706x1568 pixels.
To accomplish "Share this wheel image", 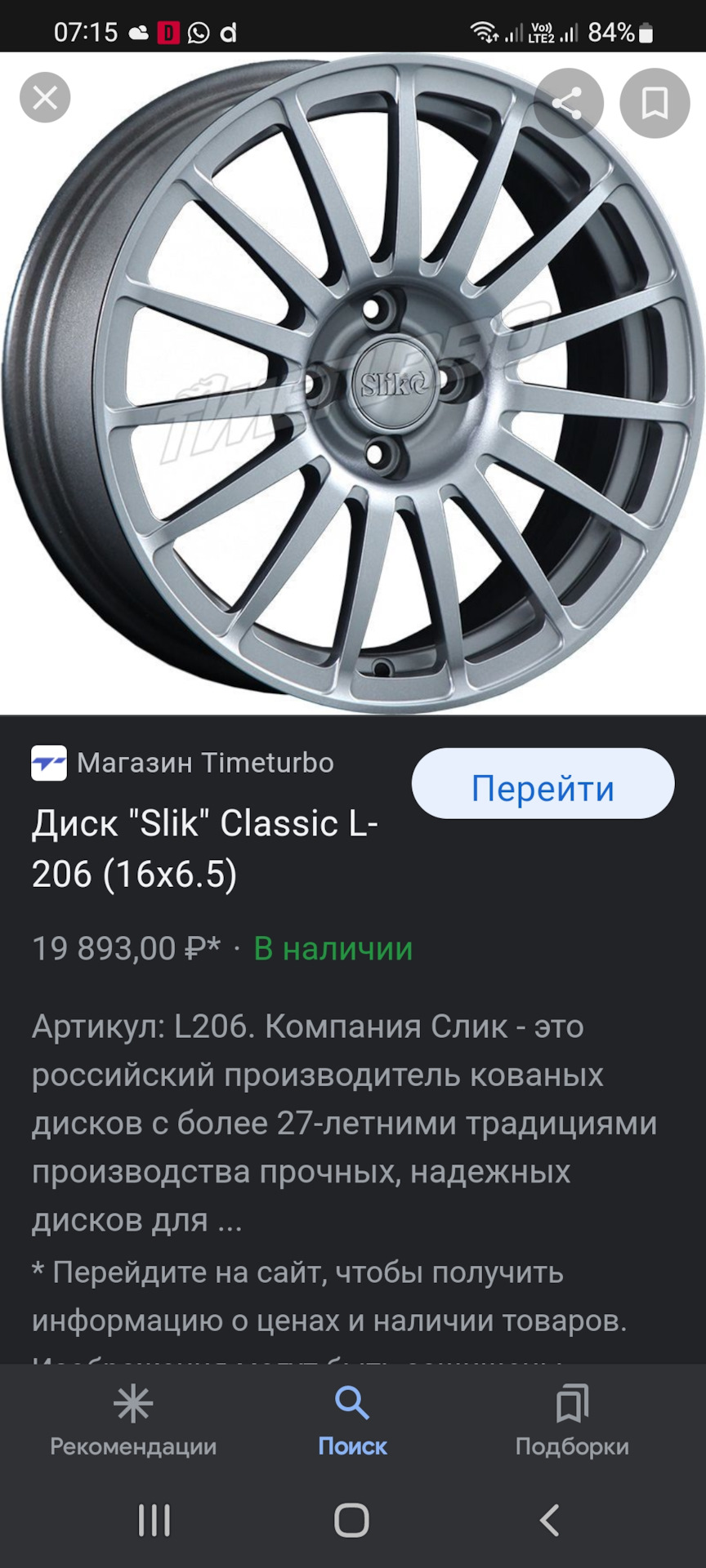I will coord(569,103).
